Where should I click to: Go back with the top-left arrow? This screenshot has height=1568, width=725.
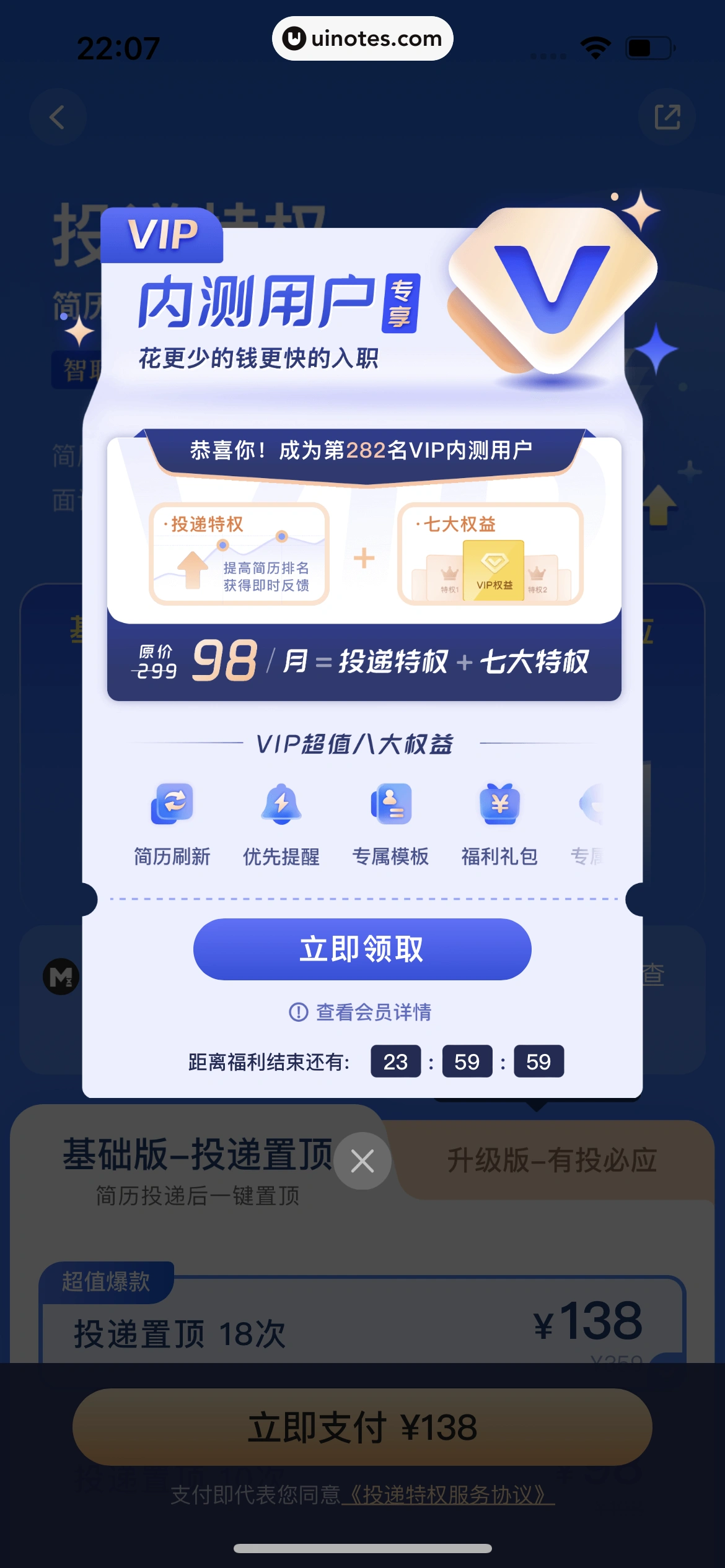tap(57, 117)
